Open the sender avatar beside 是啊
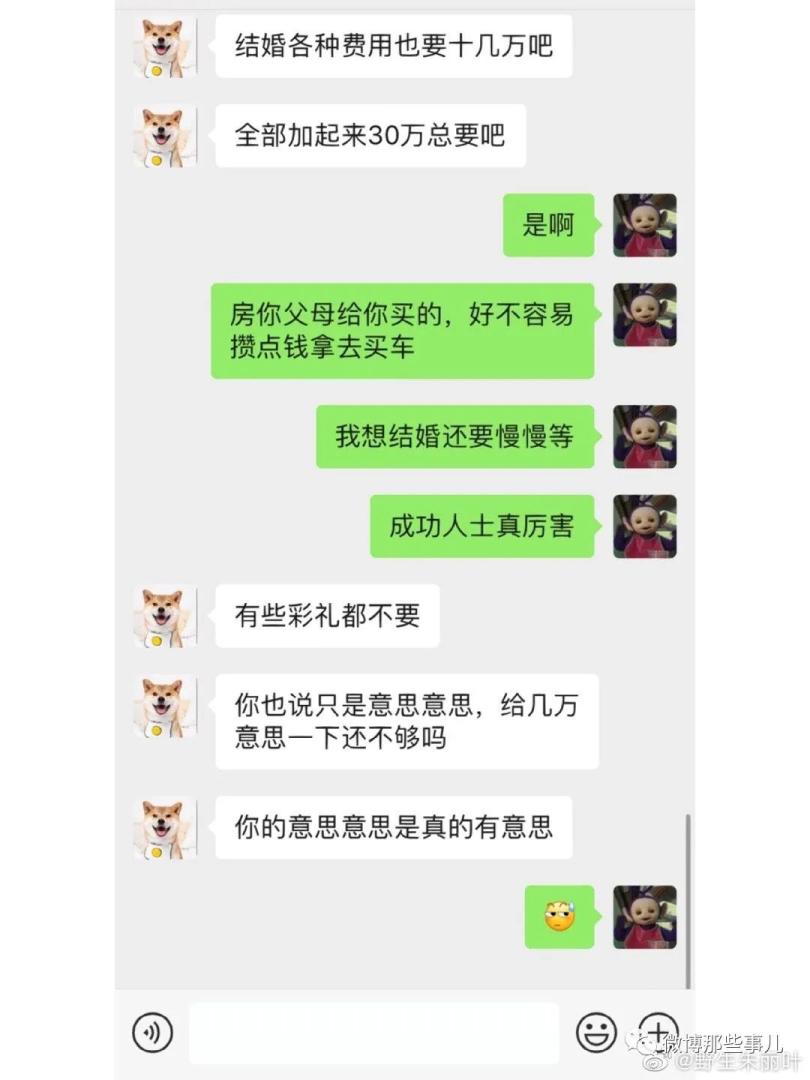Screen dimensions: 810x1080 [644, 225]
